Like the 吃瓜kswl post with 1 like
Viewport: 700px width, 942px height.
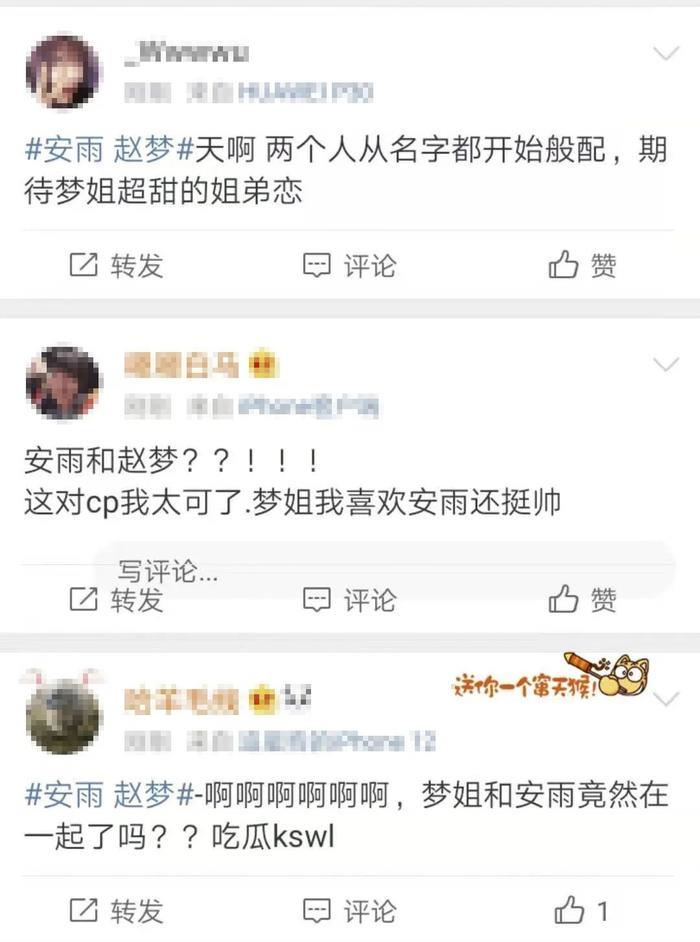pos(582,910)
